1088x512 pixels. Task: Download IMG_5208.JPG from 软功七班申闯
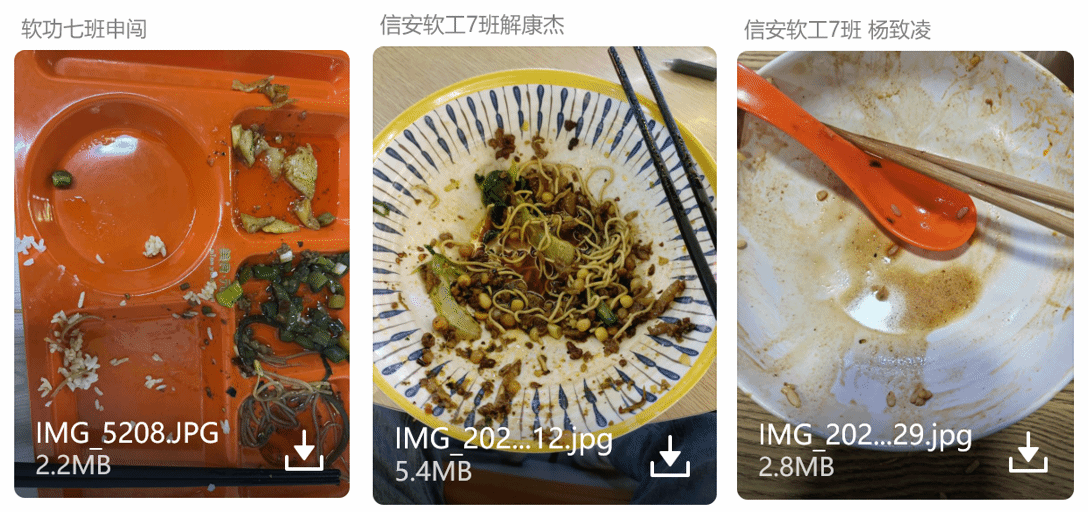coord(304,452)
